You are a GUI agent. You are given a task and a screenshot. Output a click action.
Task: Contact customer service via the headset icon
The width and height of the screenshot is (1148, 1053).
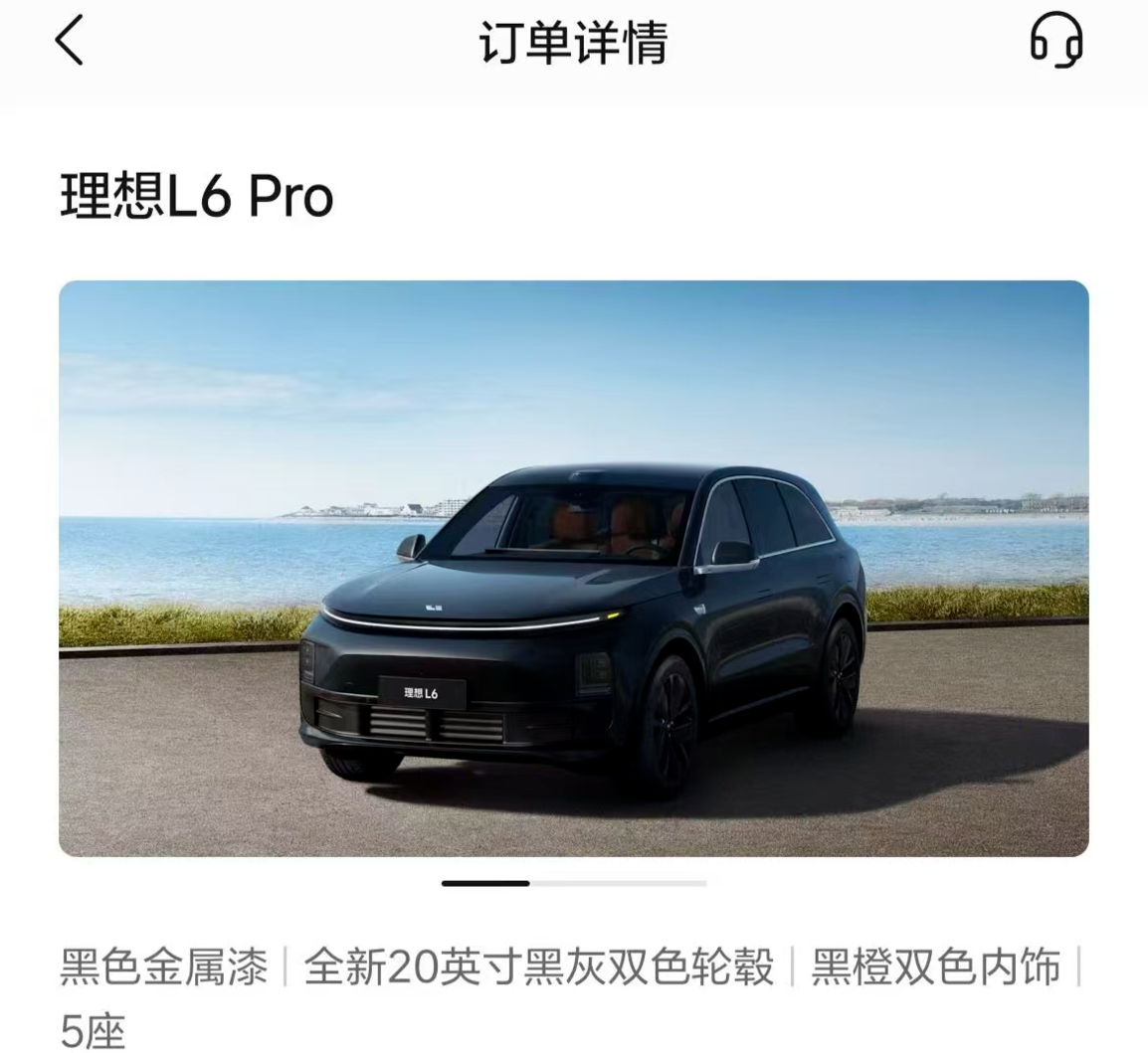pyautogui.click(x=1055, y=42)
